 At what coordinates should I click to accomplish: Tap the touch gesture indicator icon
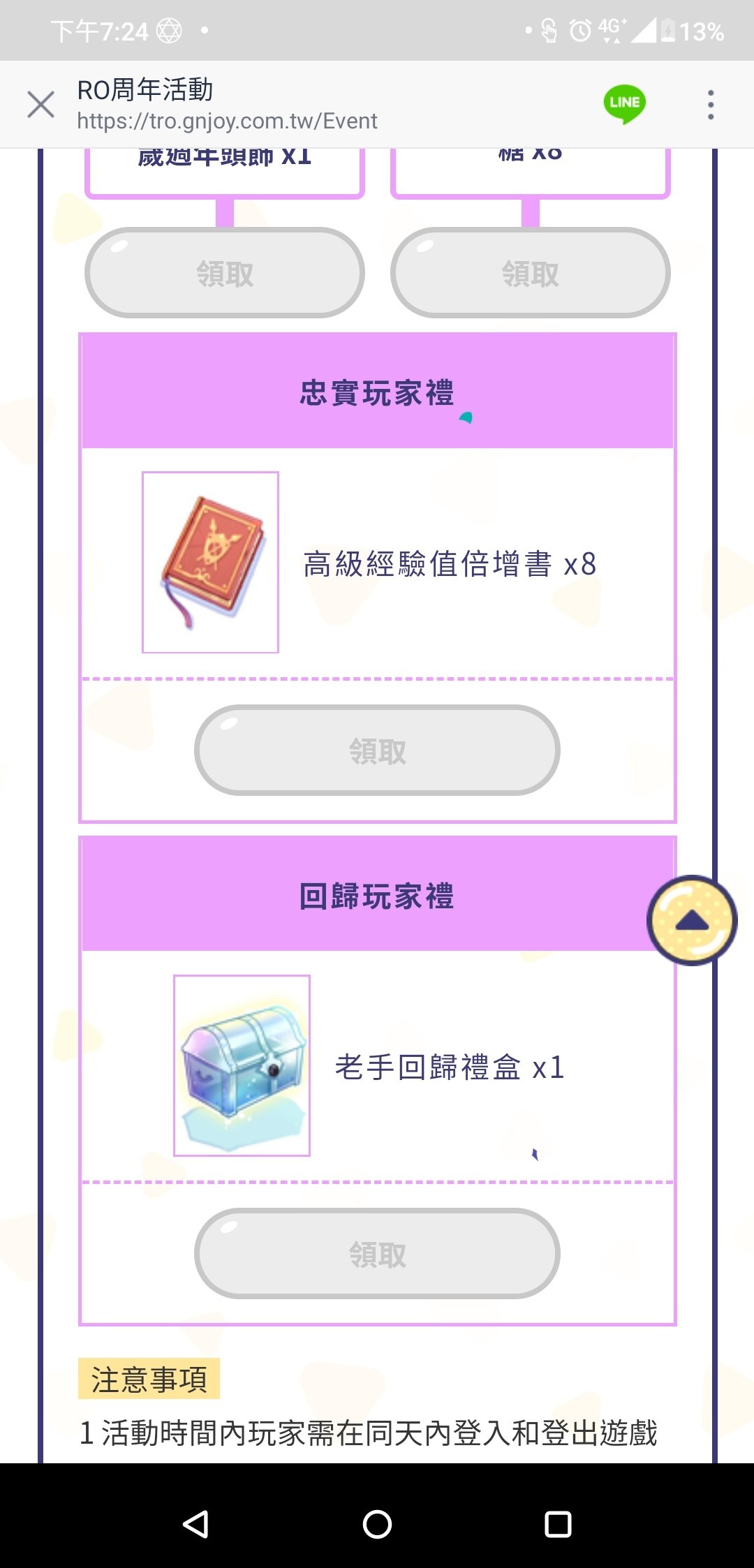(x=548, y=31)
